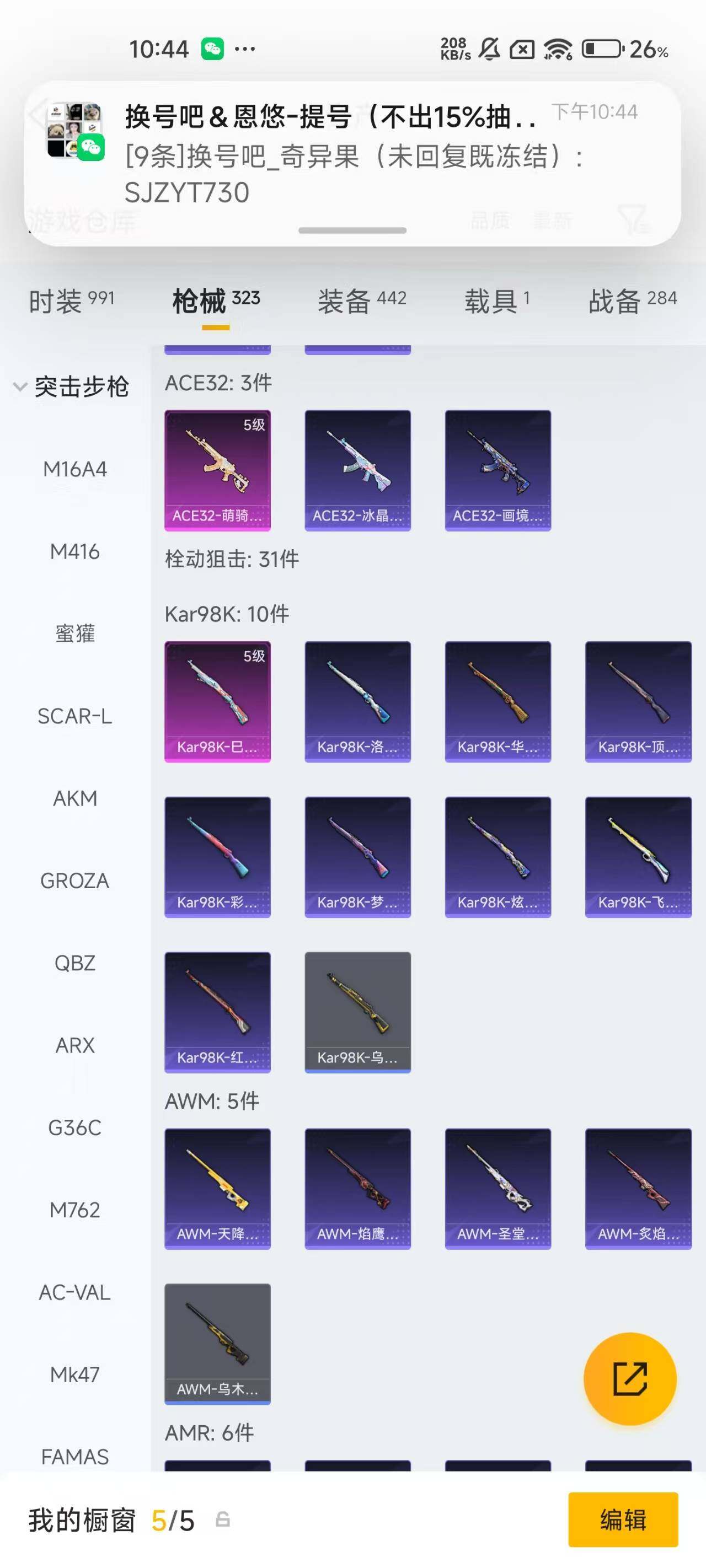Switch to the 时装 tab
The height and width of the screenshot is (1568, 706).
coord(71,300)
